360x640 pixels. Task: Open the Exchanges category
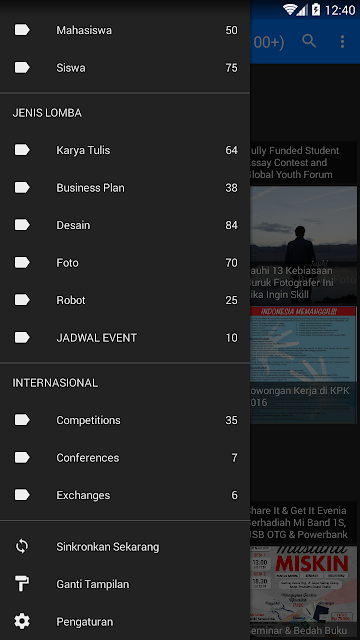[x=125, y=496]
